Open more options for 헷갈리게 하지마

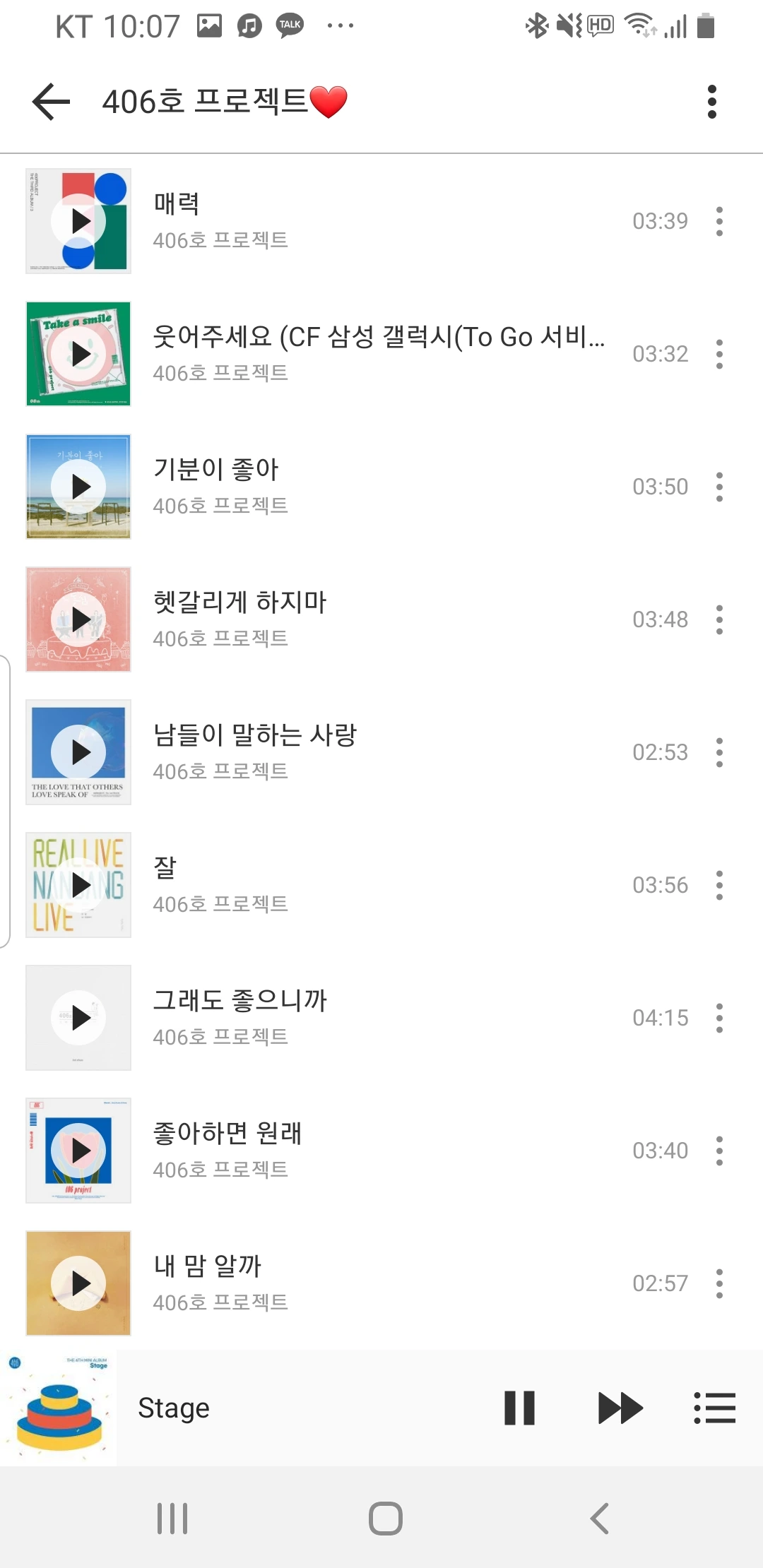click(719, 619)
